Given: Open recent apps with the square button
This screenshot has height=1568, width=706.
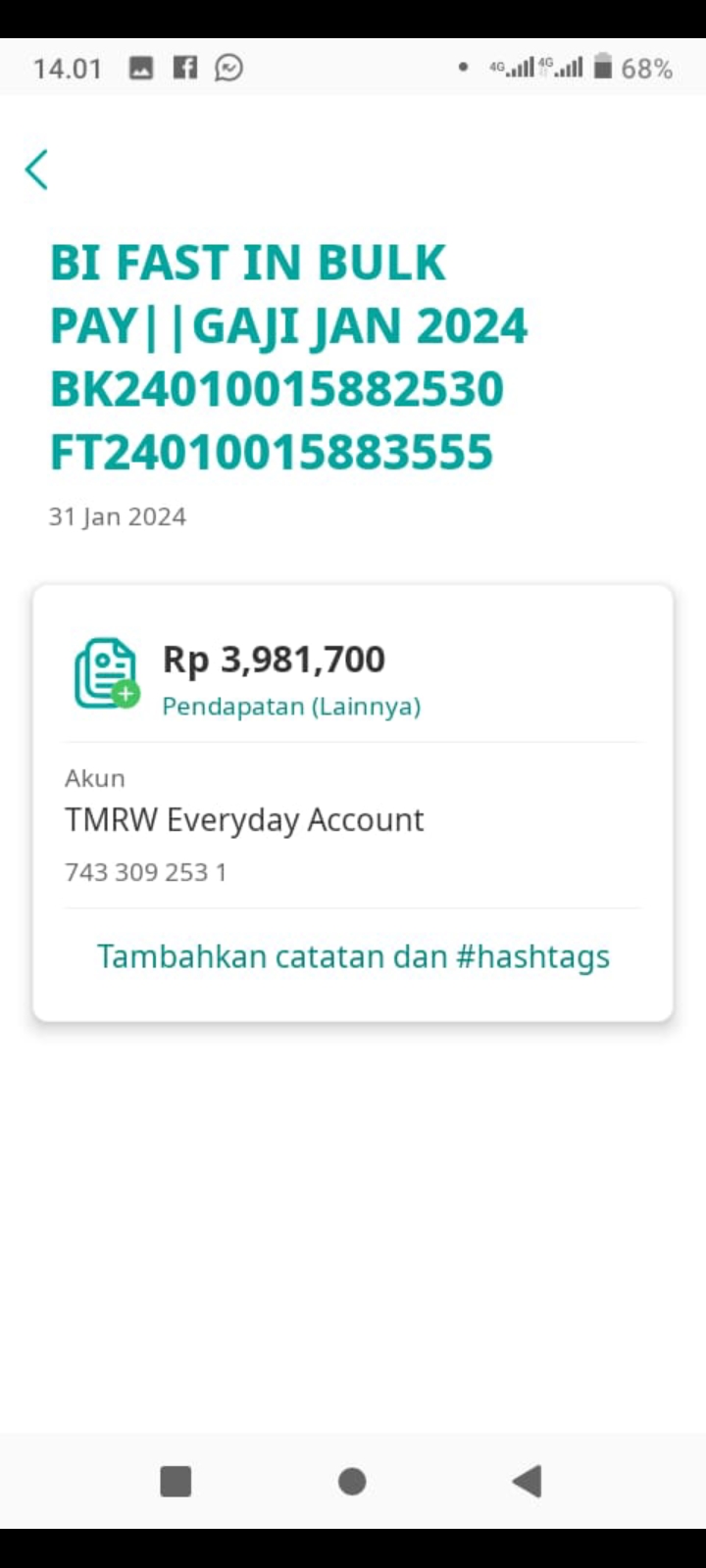Looking at the screenshot, I should (176, 1481).
